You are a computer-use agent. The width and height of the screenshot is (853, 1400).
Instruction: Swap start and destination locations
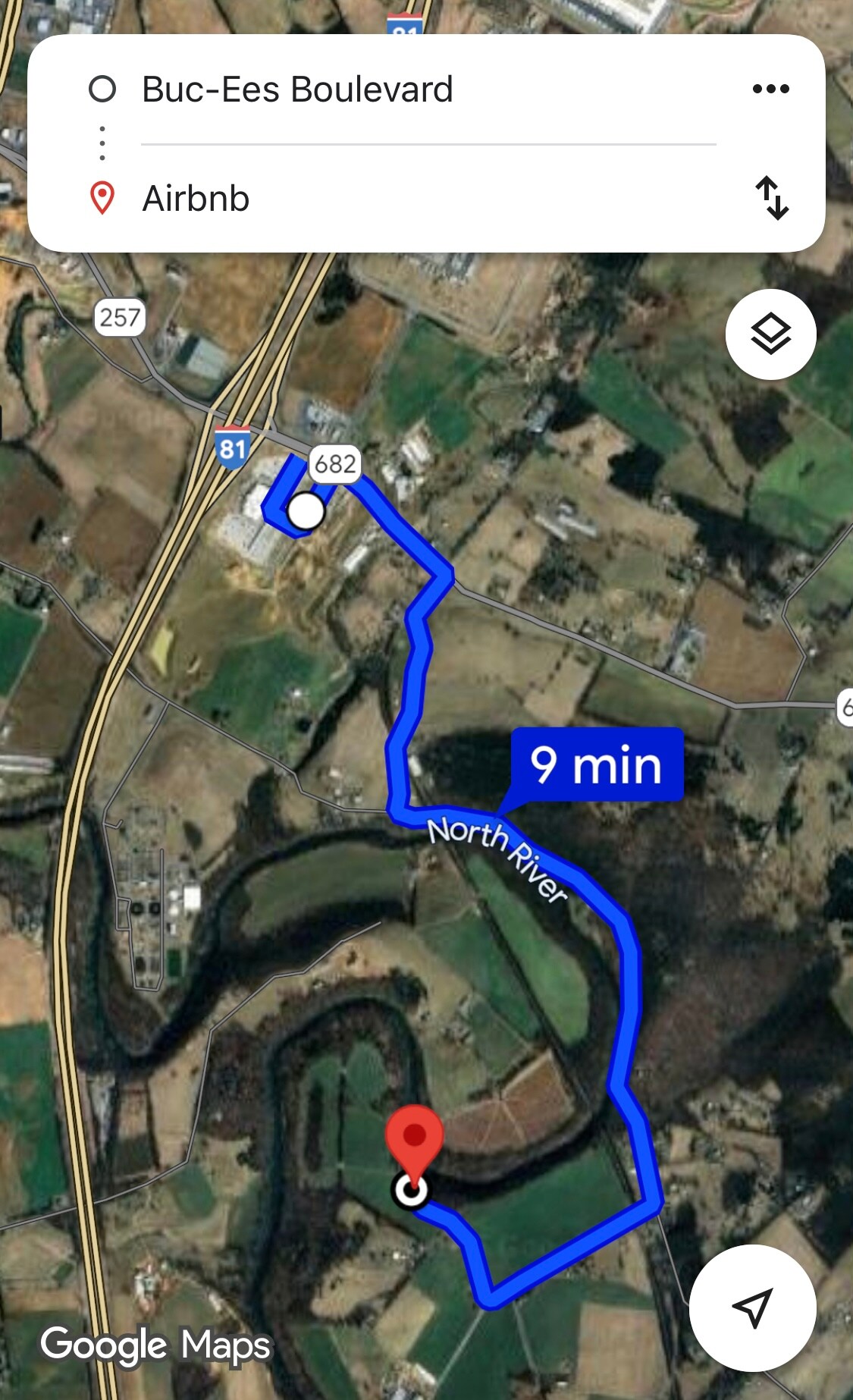click(772, 198)
